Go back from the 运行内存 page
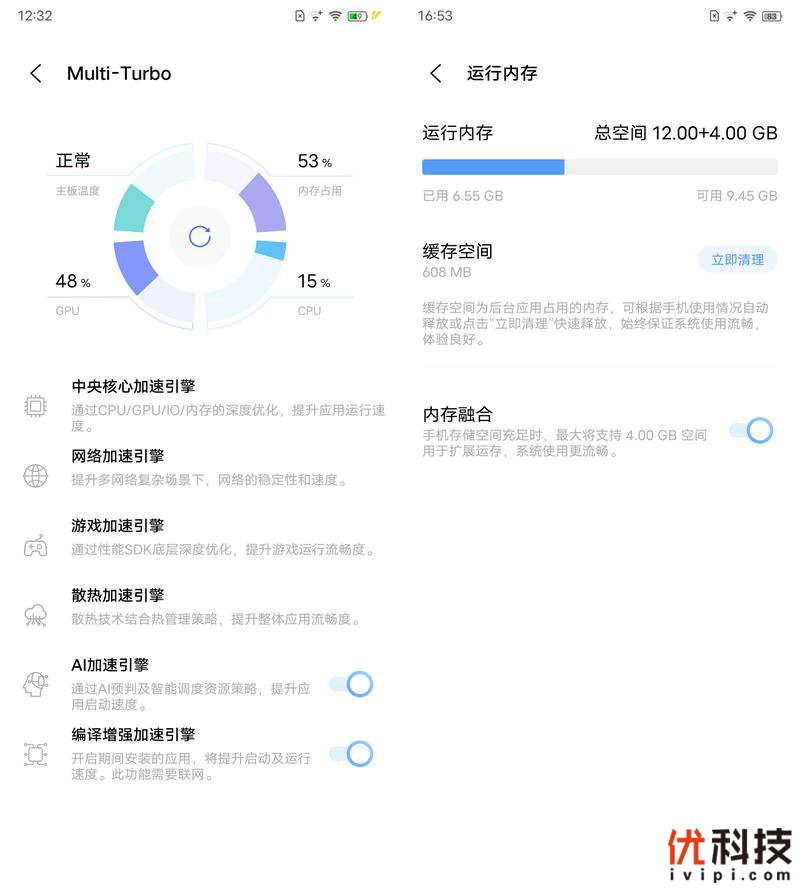The width and height of the screenshot is (800, 888). [x=435, y=73]
